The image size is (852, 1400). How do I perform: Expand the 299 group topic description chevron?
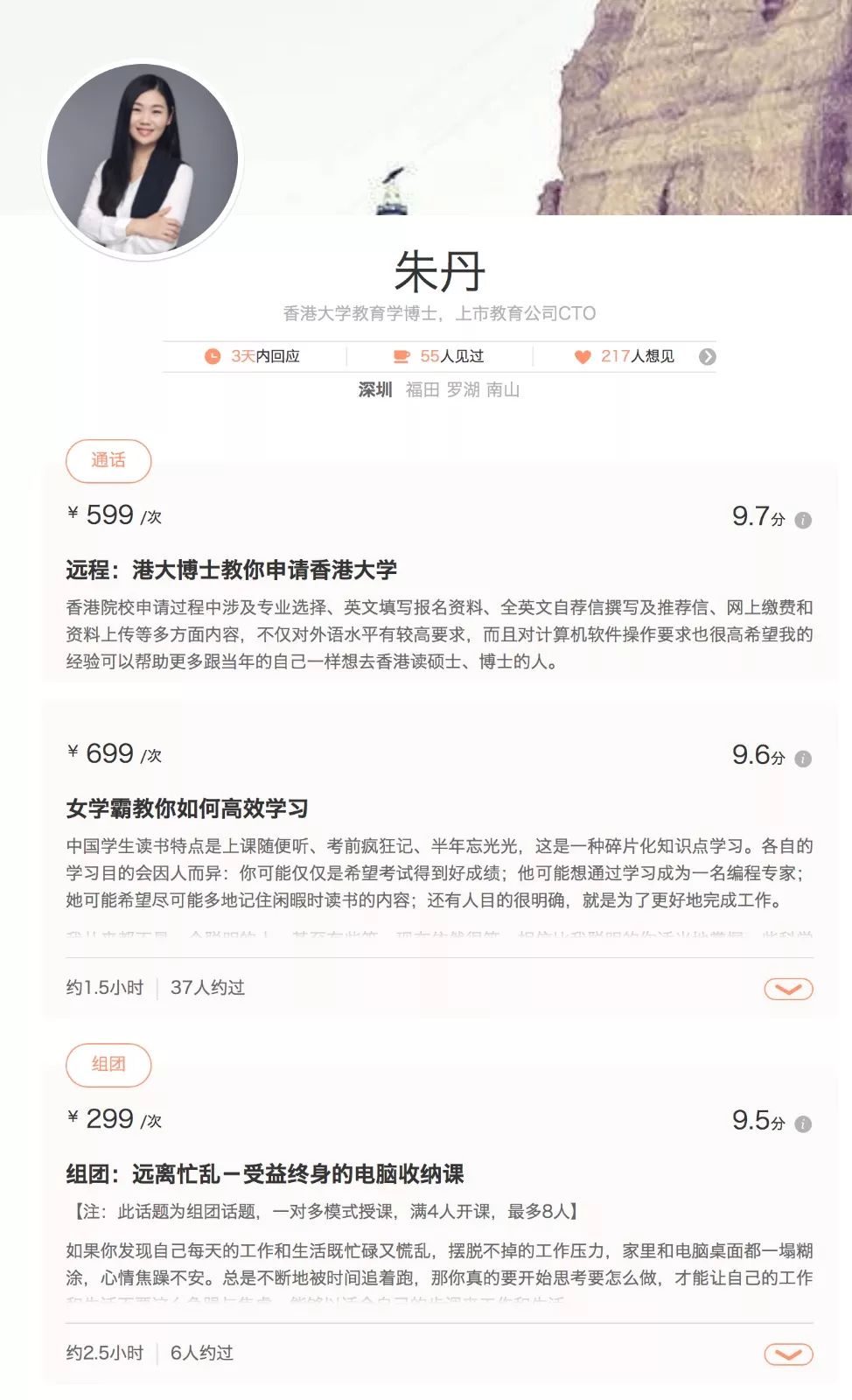[x=788, y=1354]
